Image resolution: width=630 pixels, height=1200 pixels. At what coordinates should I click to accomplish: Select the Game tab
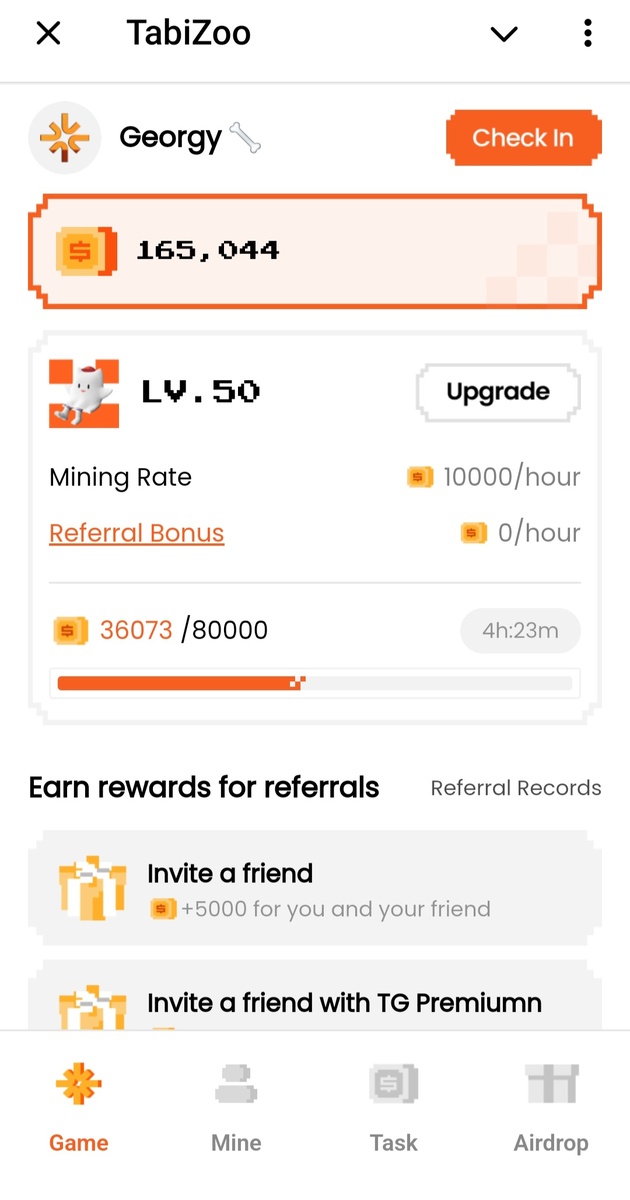click(x=79, y=1108)
